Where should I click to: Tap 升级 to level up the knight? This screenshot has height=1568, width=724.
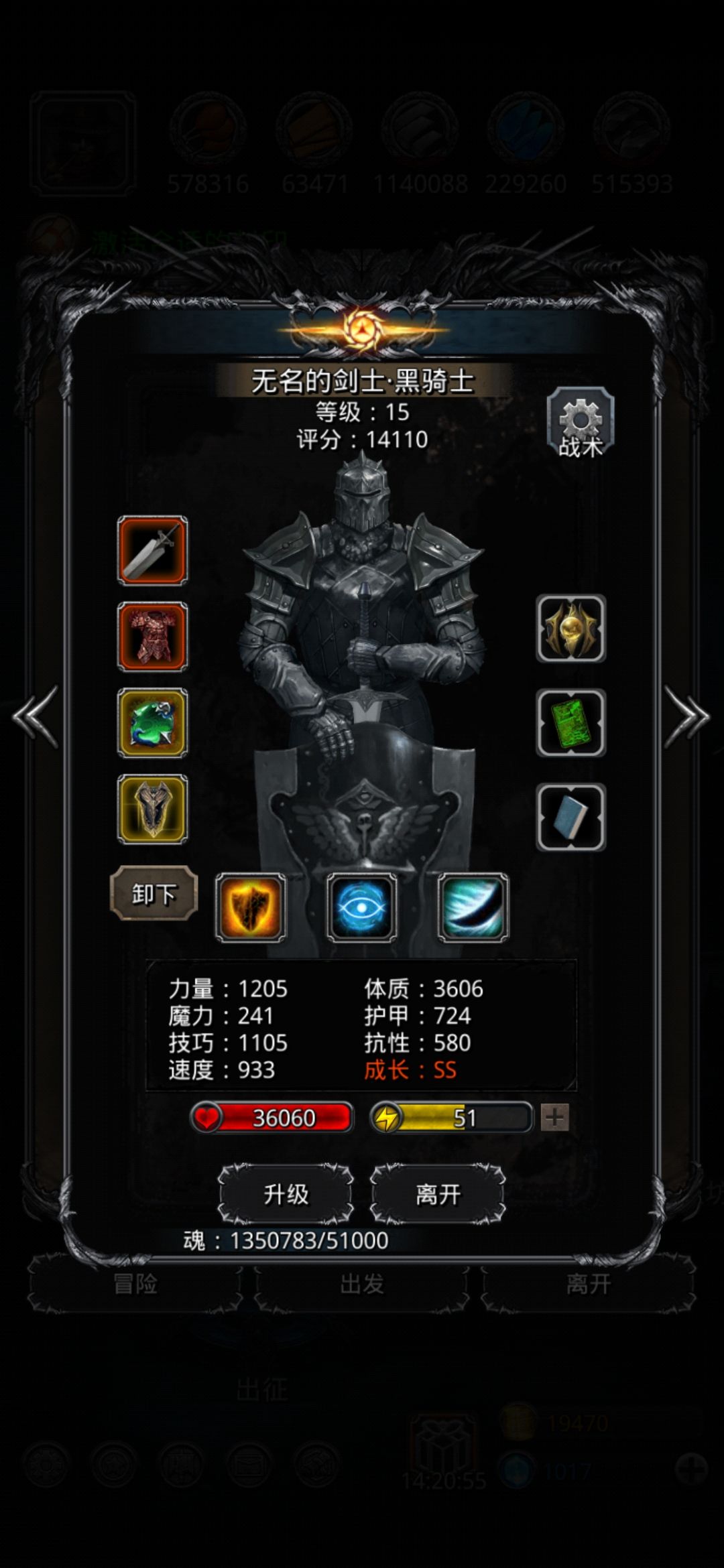point(286,1194)
